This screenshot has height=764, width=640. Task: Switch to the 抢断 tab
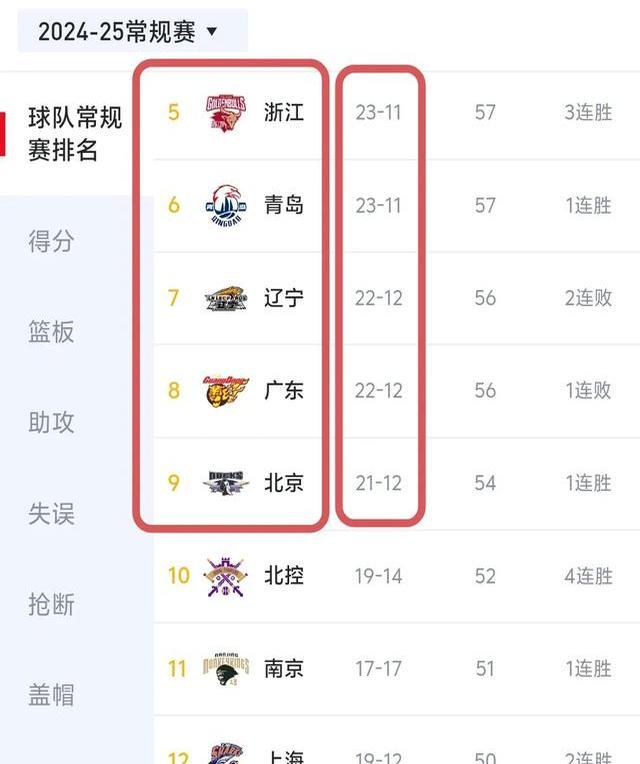(51, 605)
